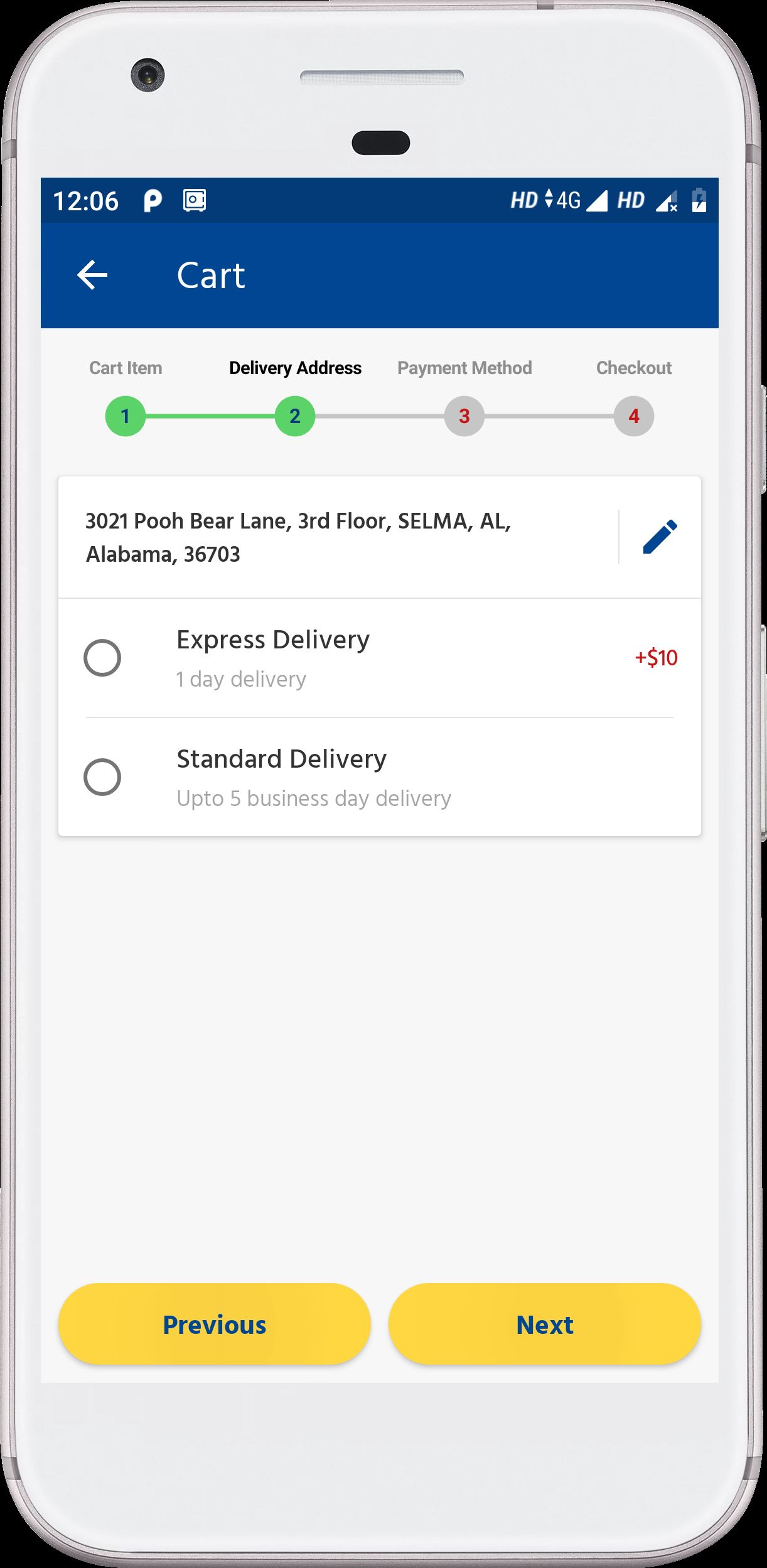Jump to step 1 Cart Item
This screenshot has width=767, height=1568.
pyautogui.click(x=126, y=416)
